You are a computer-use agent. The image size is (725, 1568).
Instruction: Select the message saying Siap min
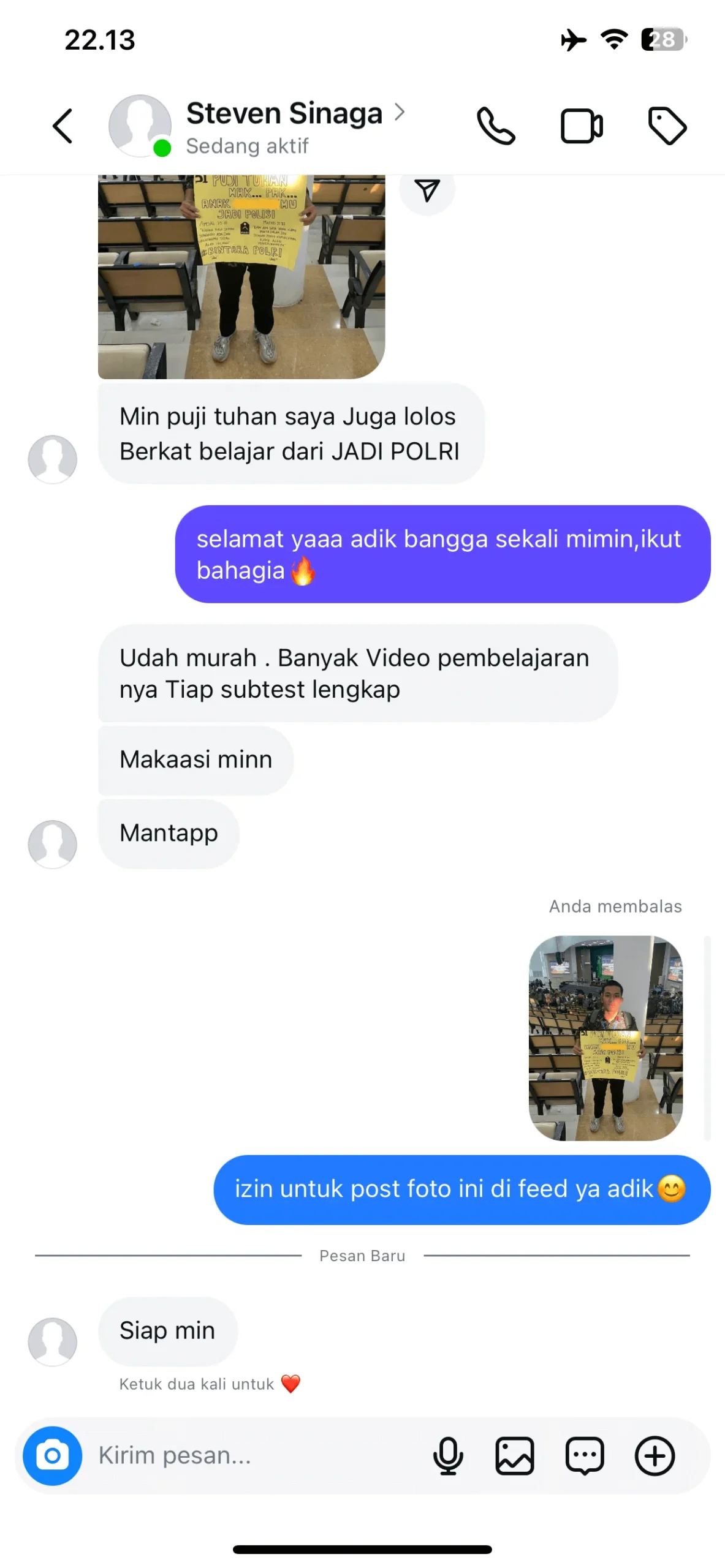(167, 1330)
